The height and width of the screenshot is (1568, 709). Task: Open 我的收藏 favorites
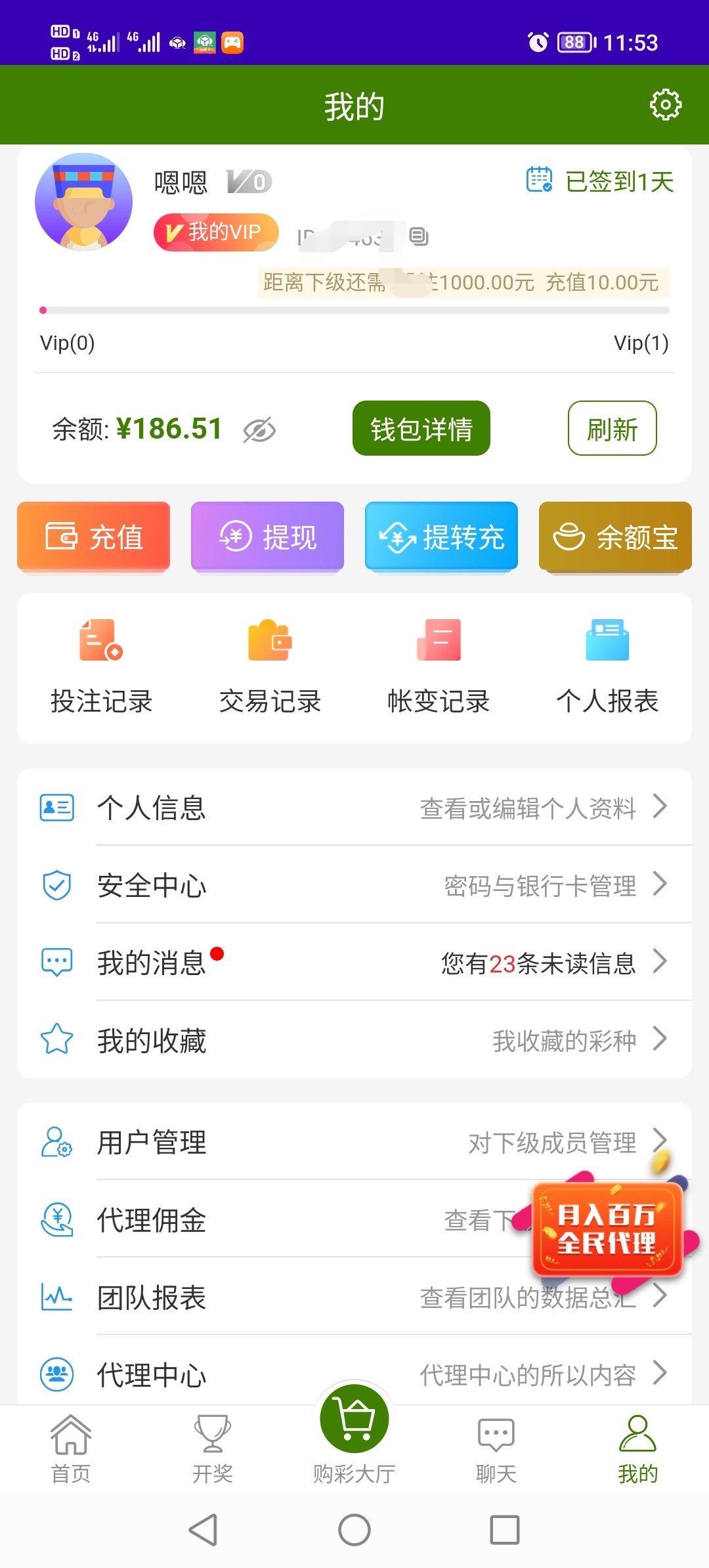coord(354,1039)
